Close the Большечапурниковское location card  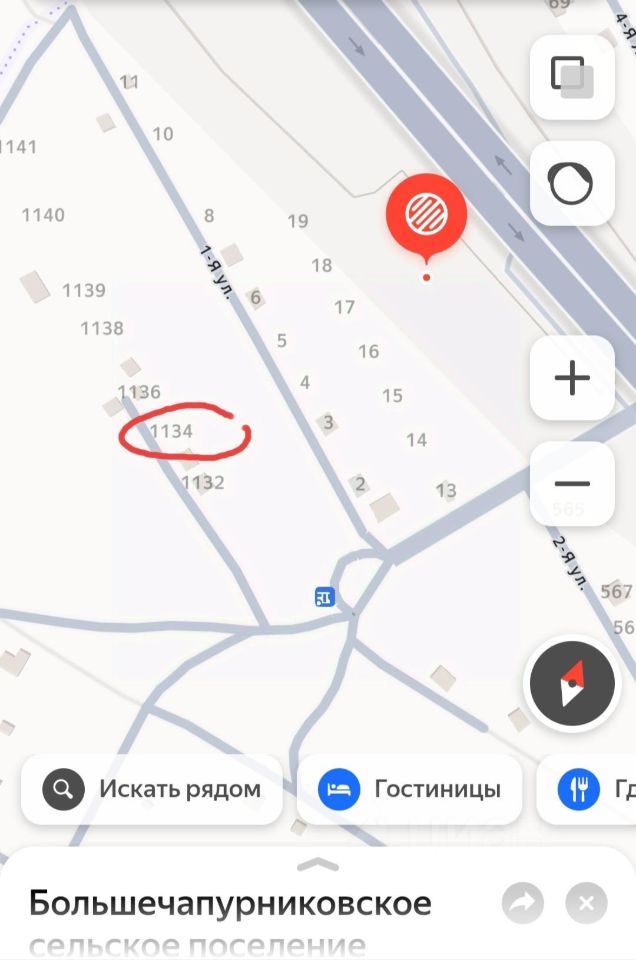pos(586,904)
